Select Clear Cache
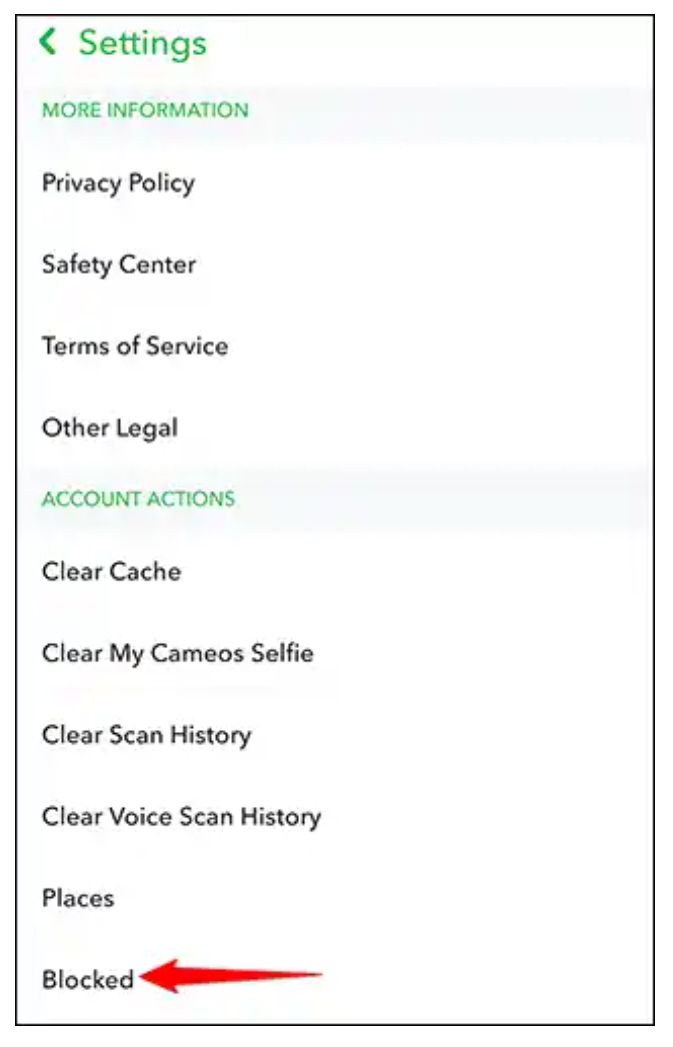 111,572
